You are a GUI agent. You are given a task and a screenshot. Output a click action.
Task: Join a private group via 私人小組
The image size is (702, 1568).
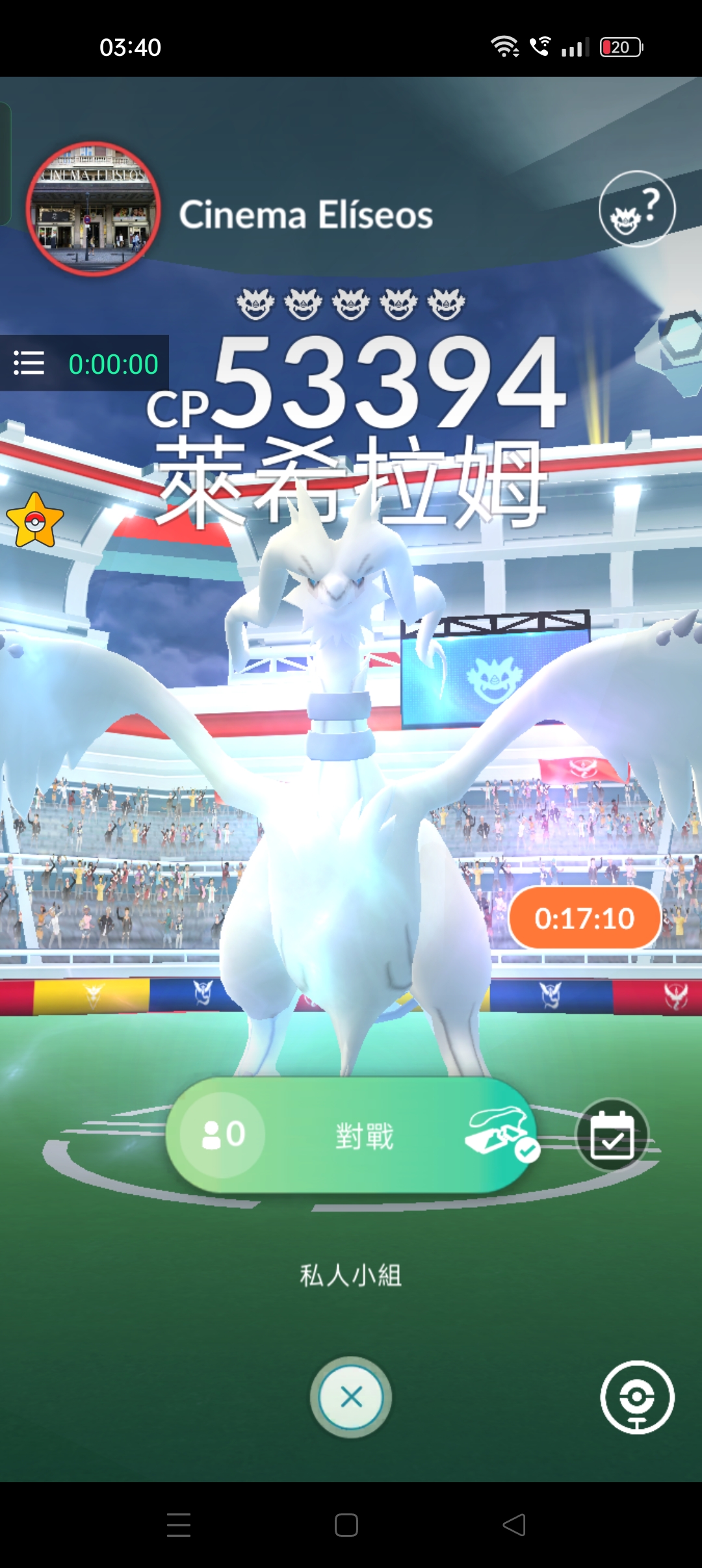(x=351, y=1275)
